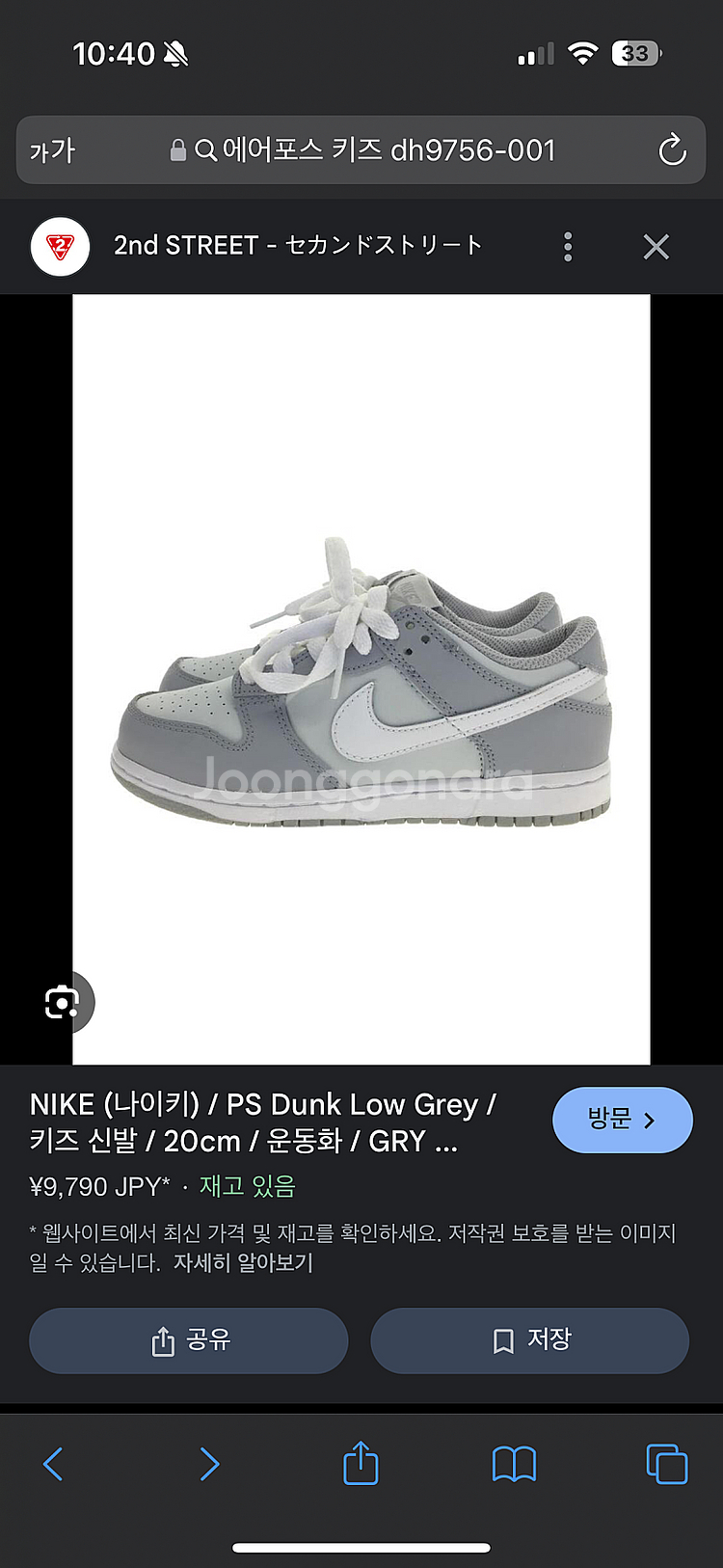
Task: Visit the site with the 방문 button
Action: pyautogui.click(x=622, y=1120)
